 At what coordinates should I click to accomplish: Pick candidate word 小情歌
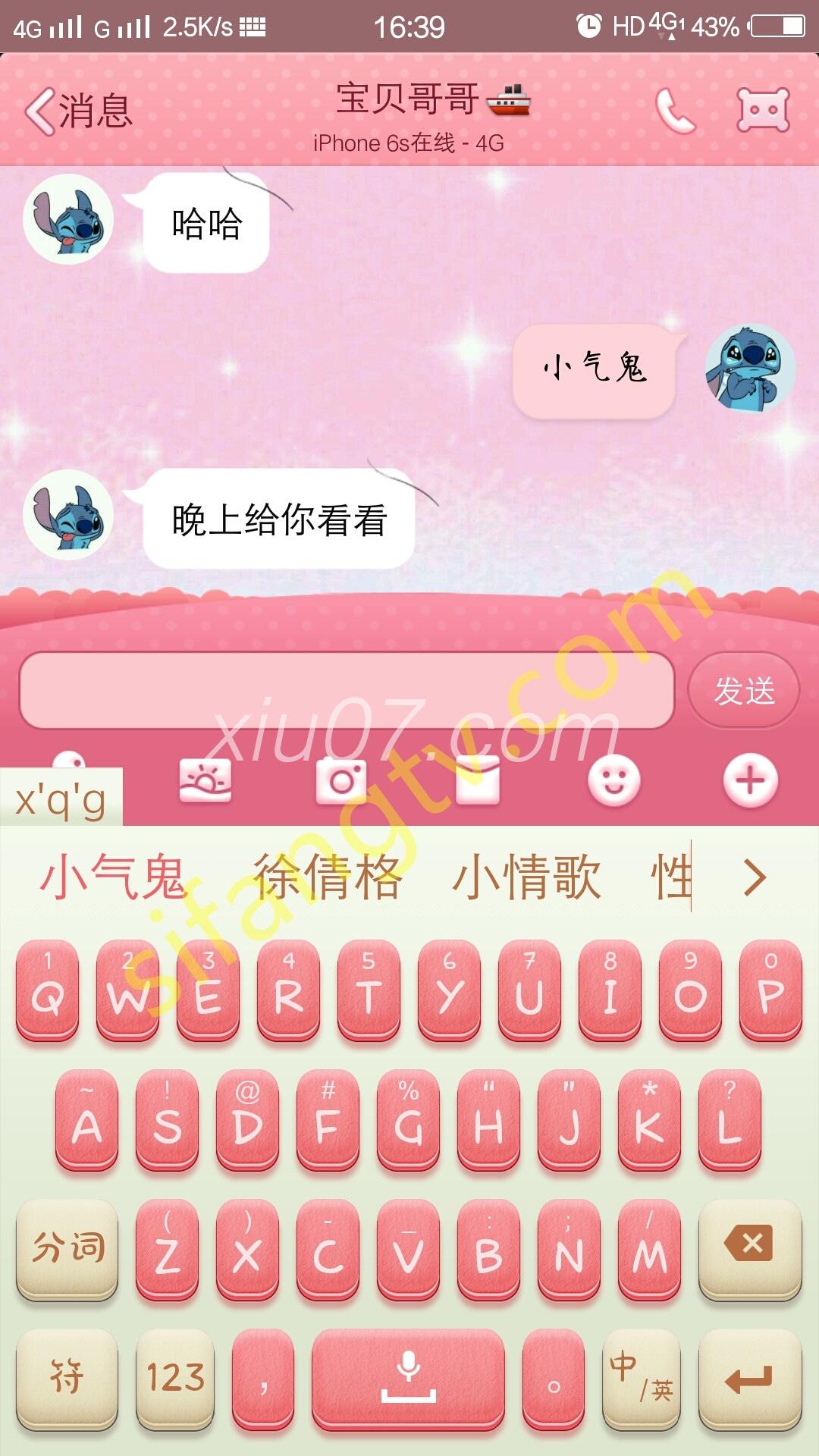526,877
